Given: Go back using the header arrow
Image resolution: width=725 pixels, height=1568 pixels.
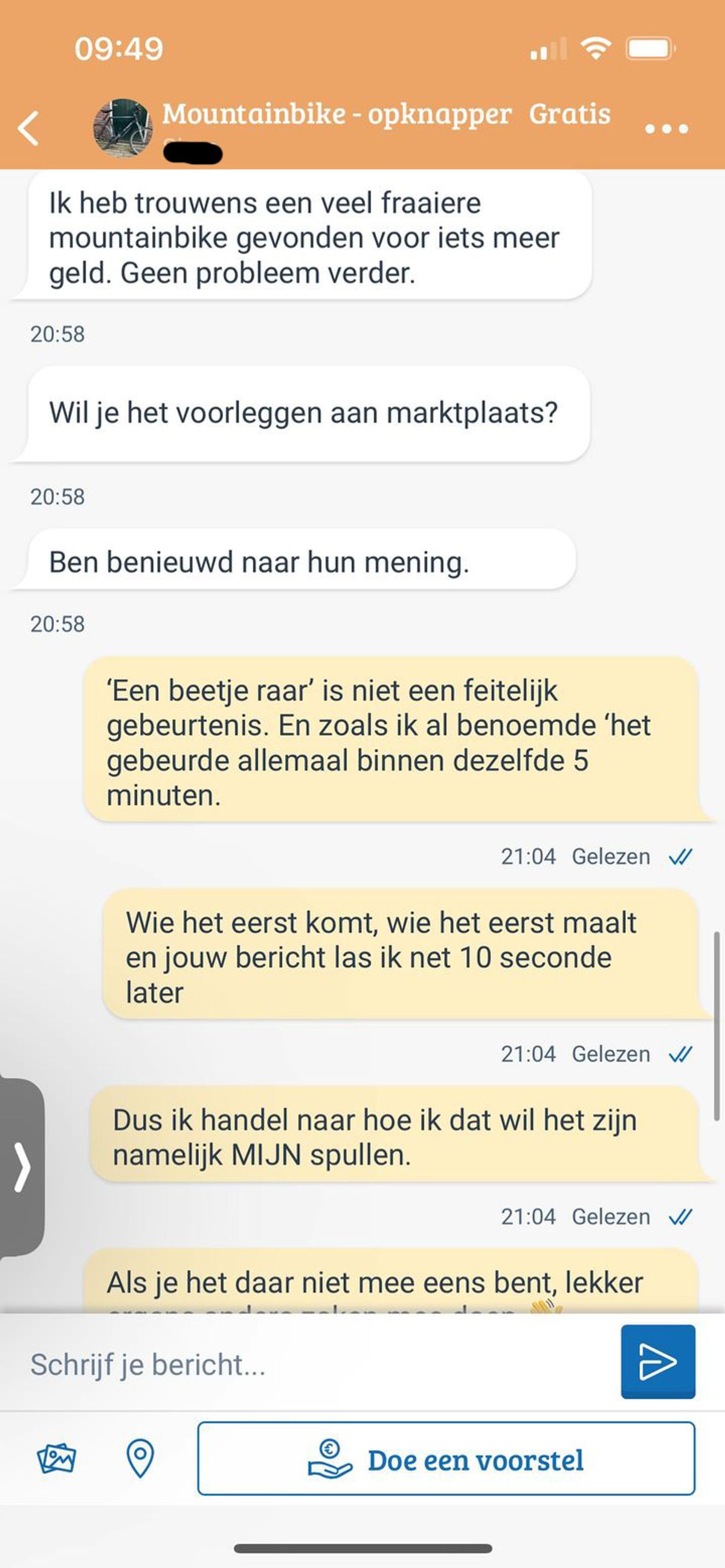Looking at the screenshot, I should 28,129.
